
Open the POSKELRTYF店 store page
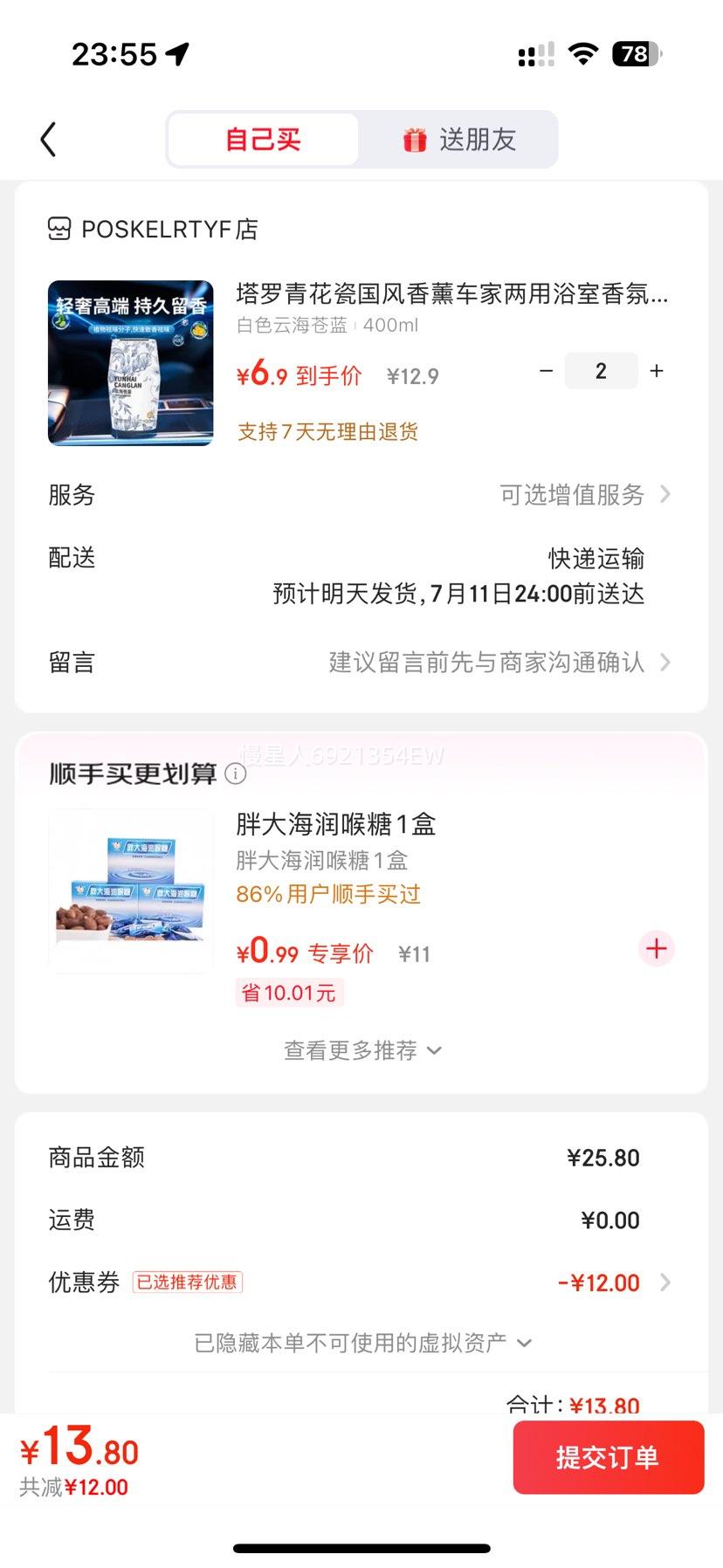(x=153, y=229)
